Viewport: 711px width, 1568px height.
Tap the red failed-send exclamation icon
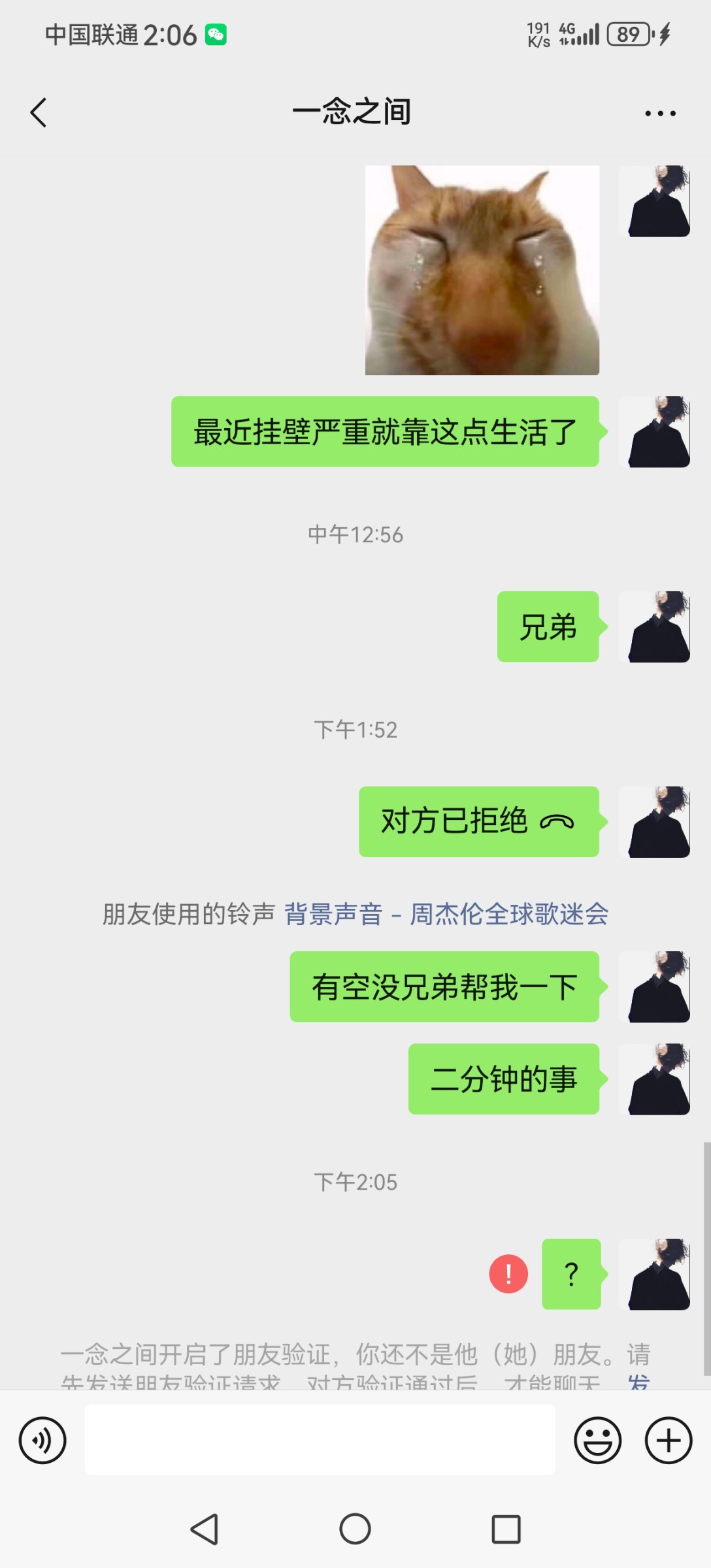point(508,1273)
